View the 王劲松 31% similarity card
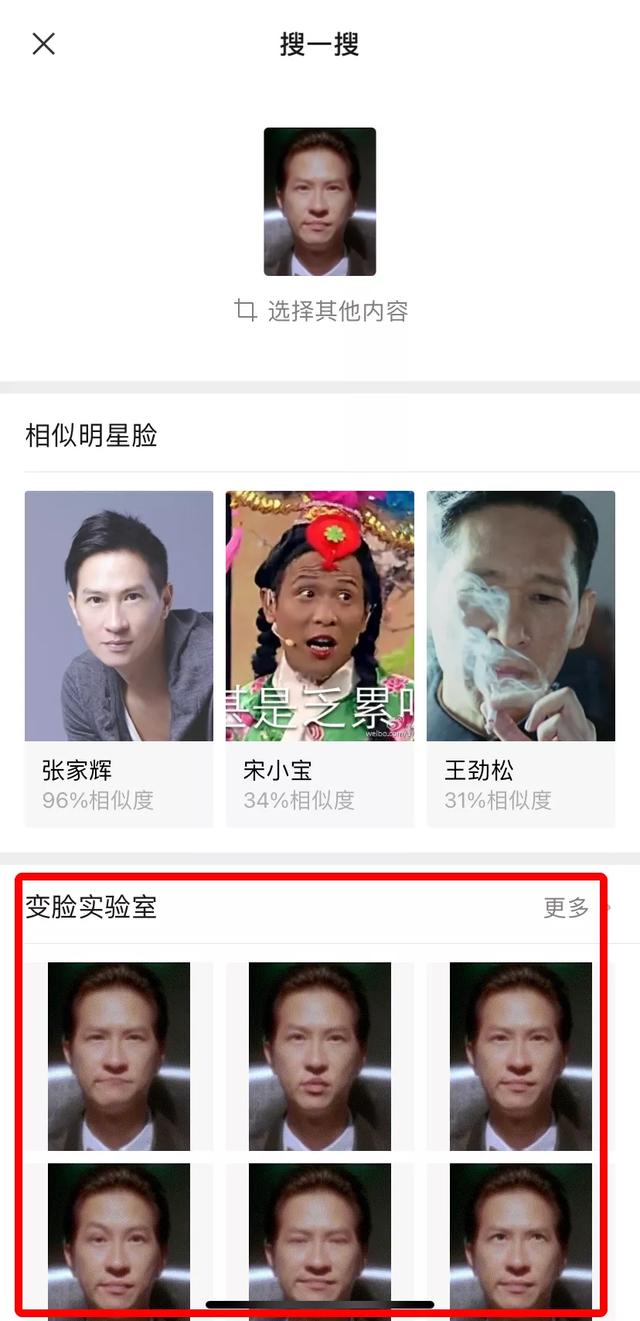Screen dimensions: 640x1321 click(521, 658)
